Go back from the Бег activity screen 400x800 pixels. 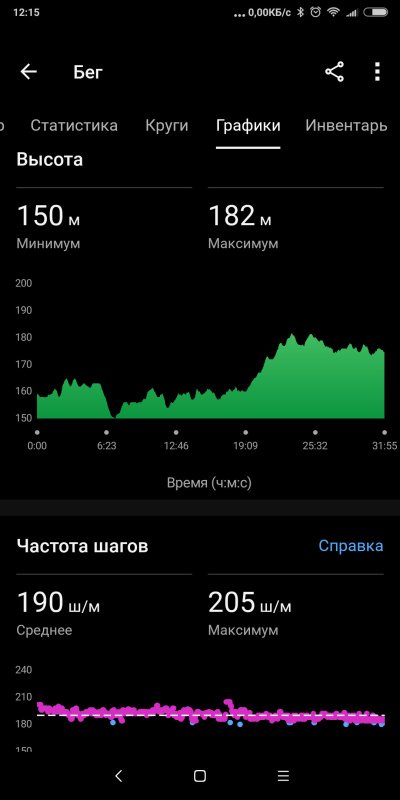click(29, 72)
